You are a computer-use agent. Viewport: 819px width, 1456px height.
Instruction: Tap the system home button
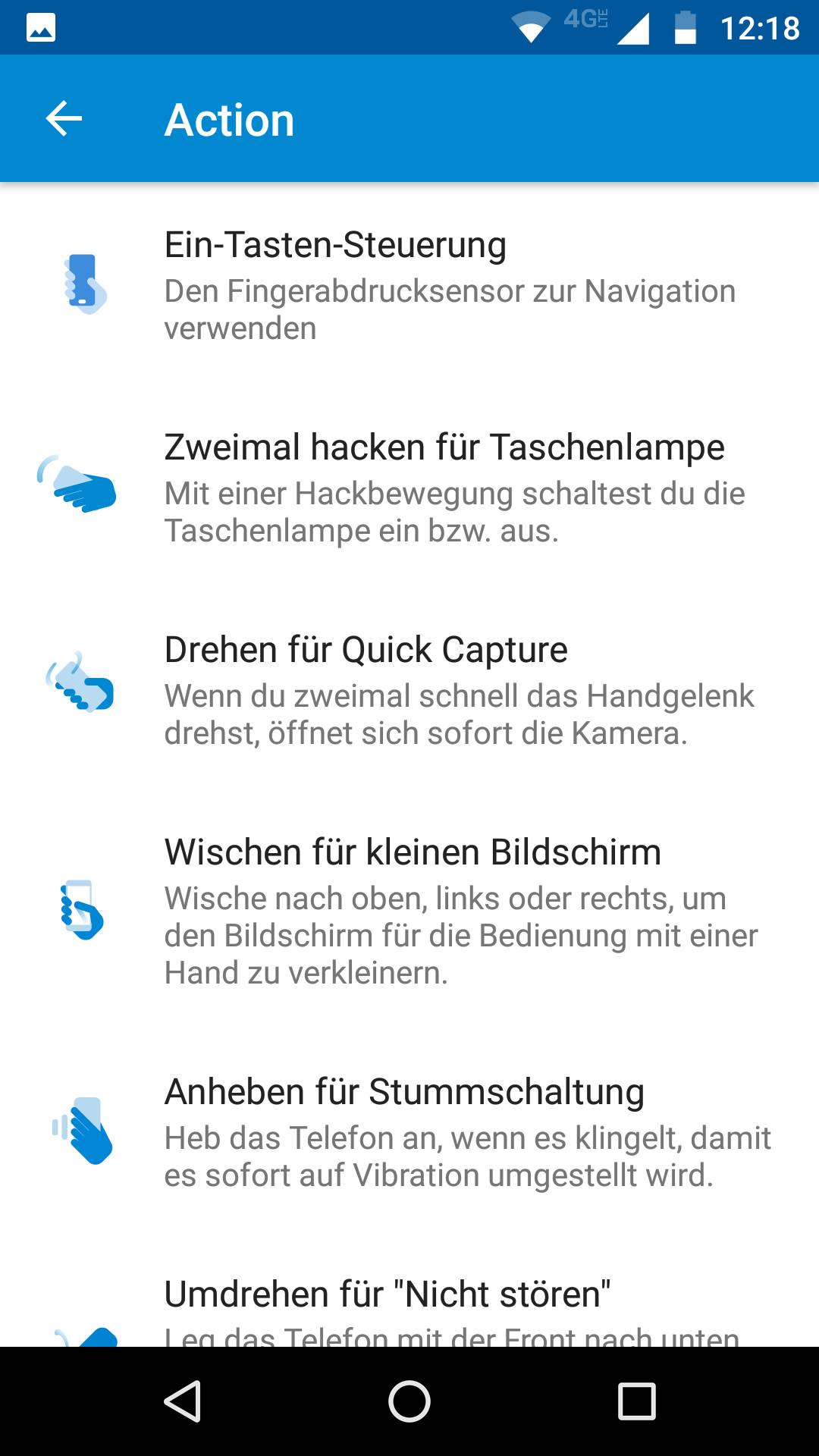point(409,1401)
